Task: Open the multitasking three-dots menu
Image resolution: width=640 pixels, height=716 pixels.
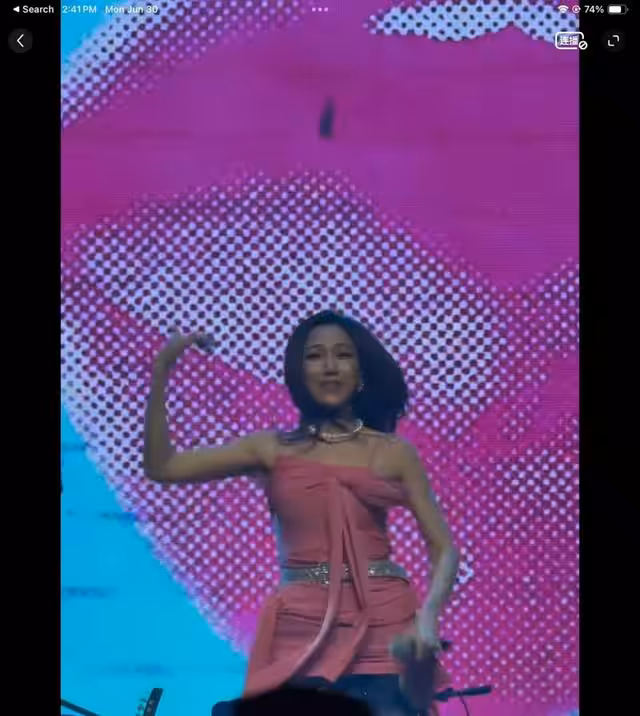Action: tap(320, 9)
